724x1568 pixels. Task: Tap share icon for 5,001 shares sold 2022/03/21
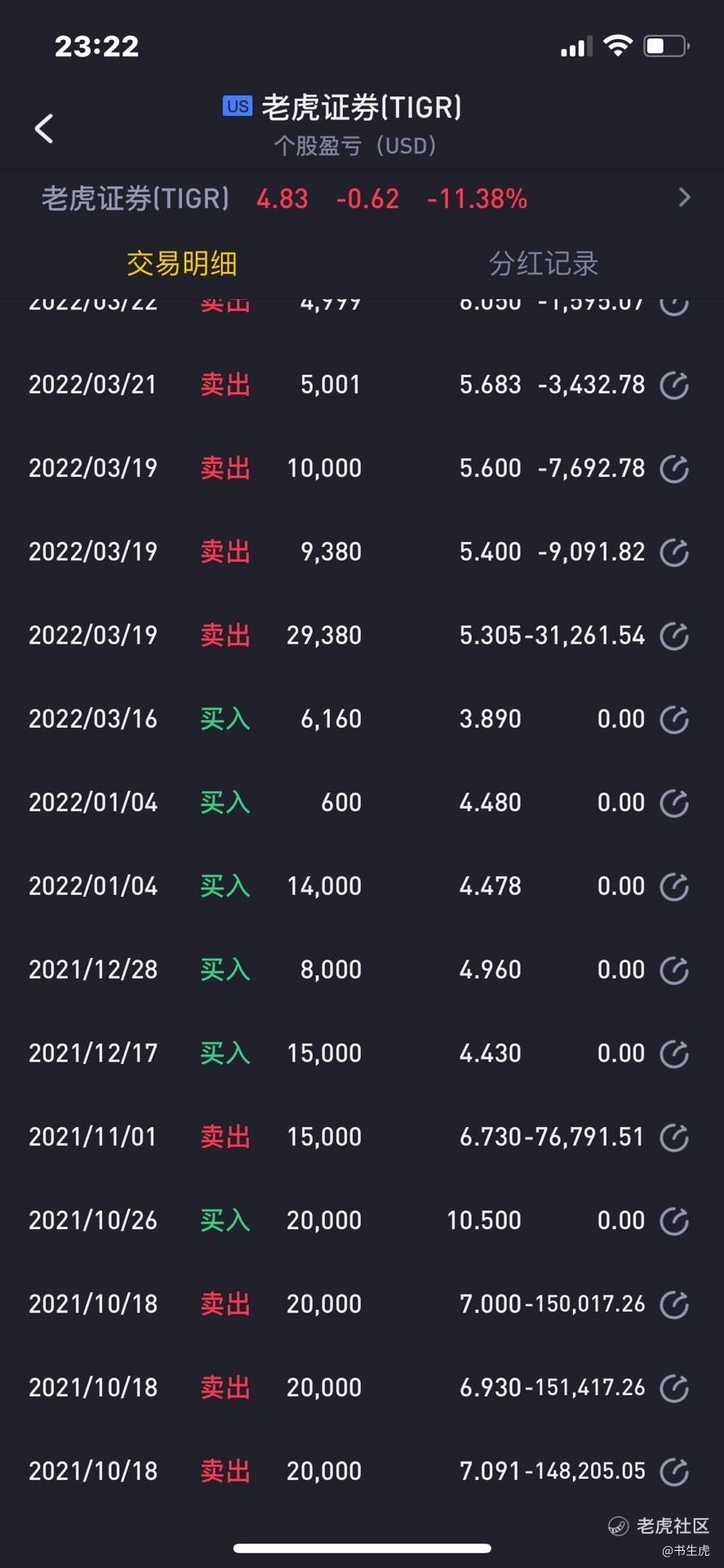coord(674,385)
